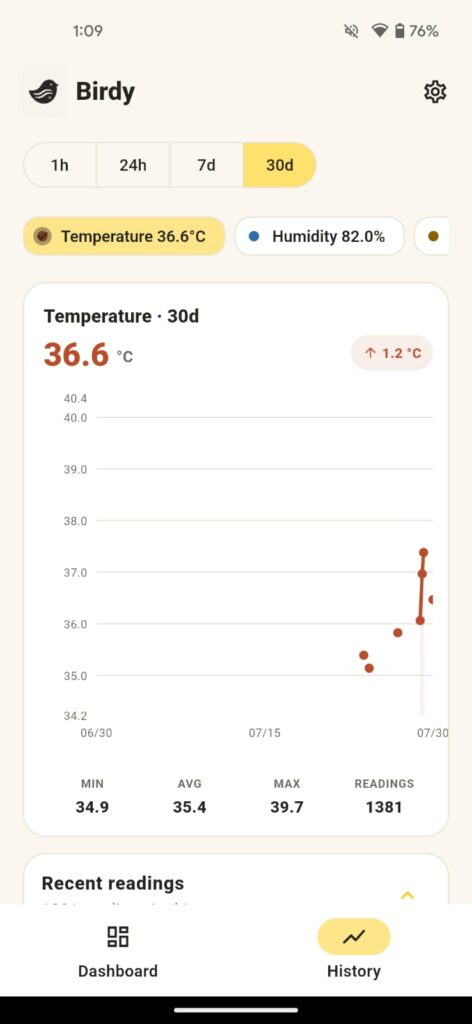Choose the 7d time range
Screen dimensions: 472x1024
click(206, 165)
